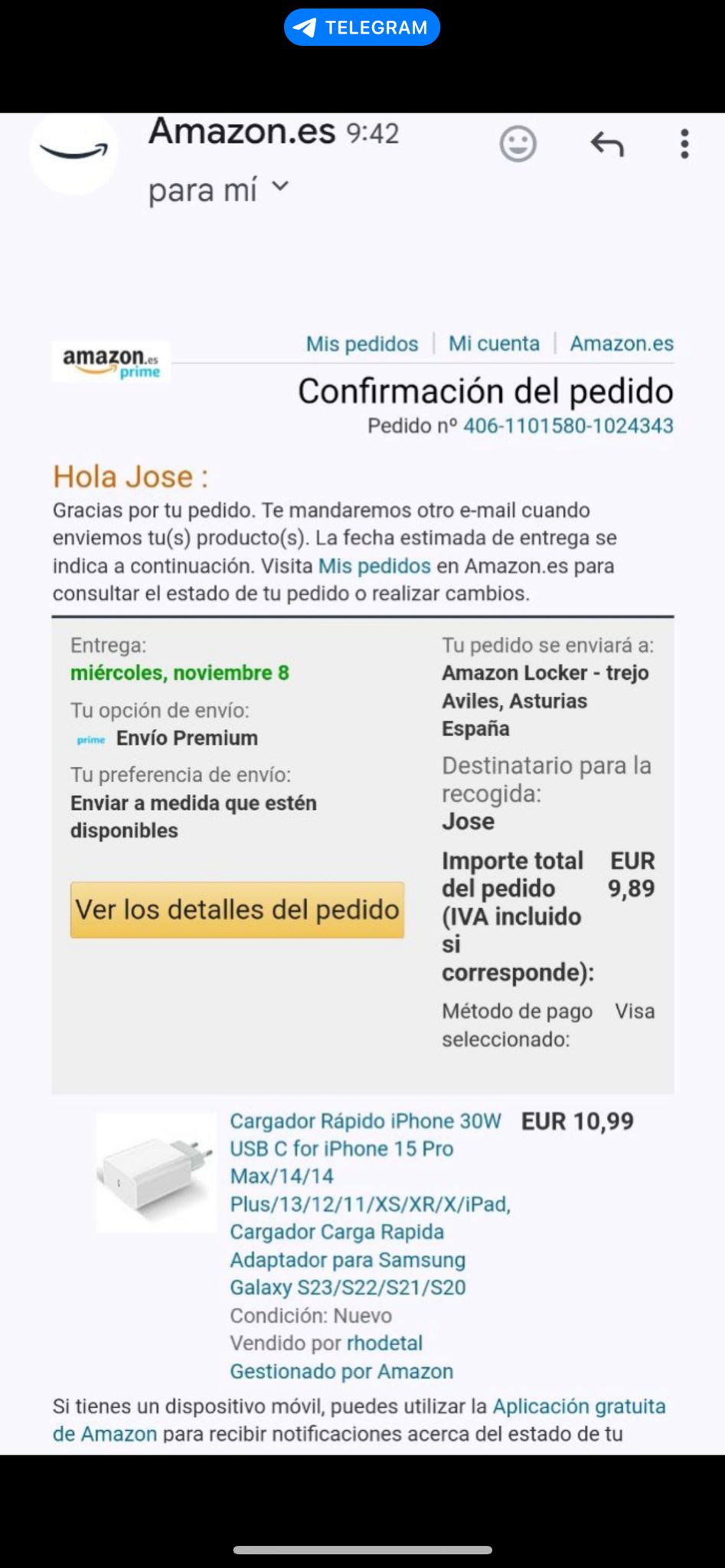Add an emoji reaction to the email
725x1568 pixels.
coord(518,144)
